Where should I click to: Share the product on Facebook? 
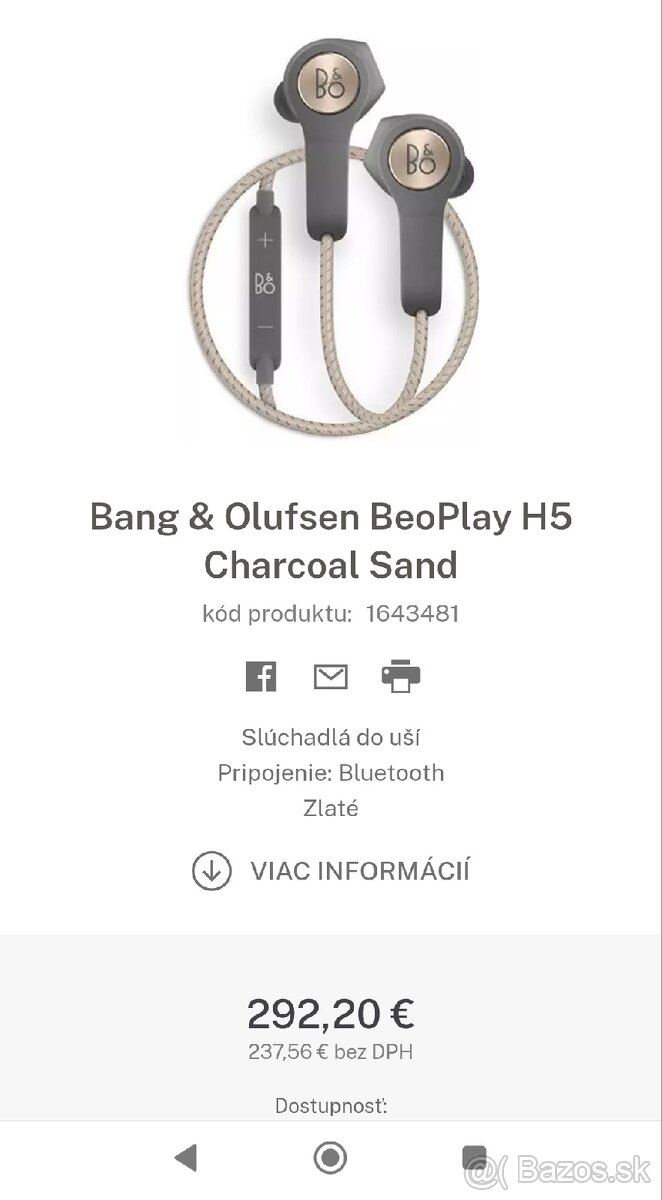click(x=261, y=677)
